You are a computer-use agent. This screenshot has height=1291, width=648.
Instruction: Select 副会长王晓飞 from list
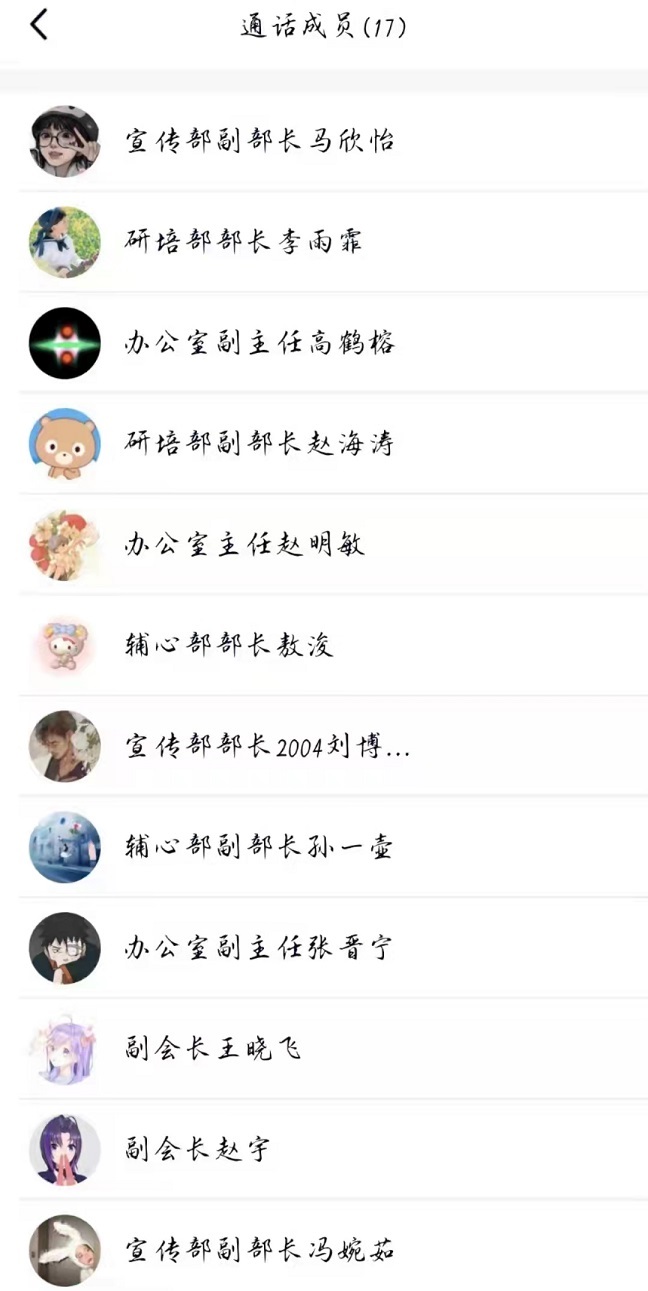pos(213,1048)
